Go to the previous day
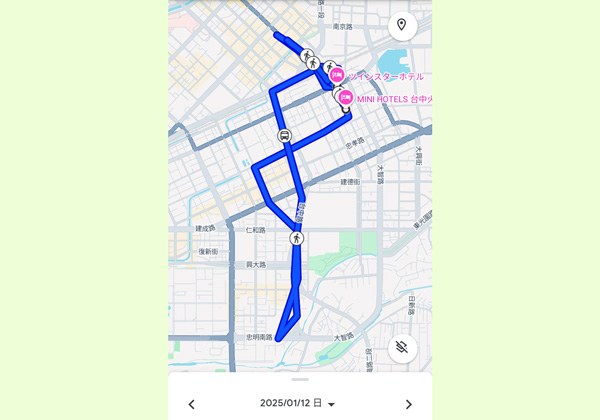This screenshot has width=600, height=420. 192,404
